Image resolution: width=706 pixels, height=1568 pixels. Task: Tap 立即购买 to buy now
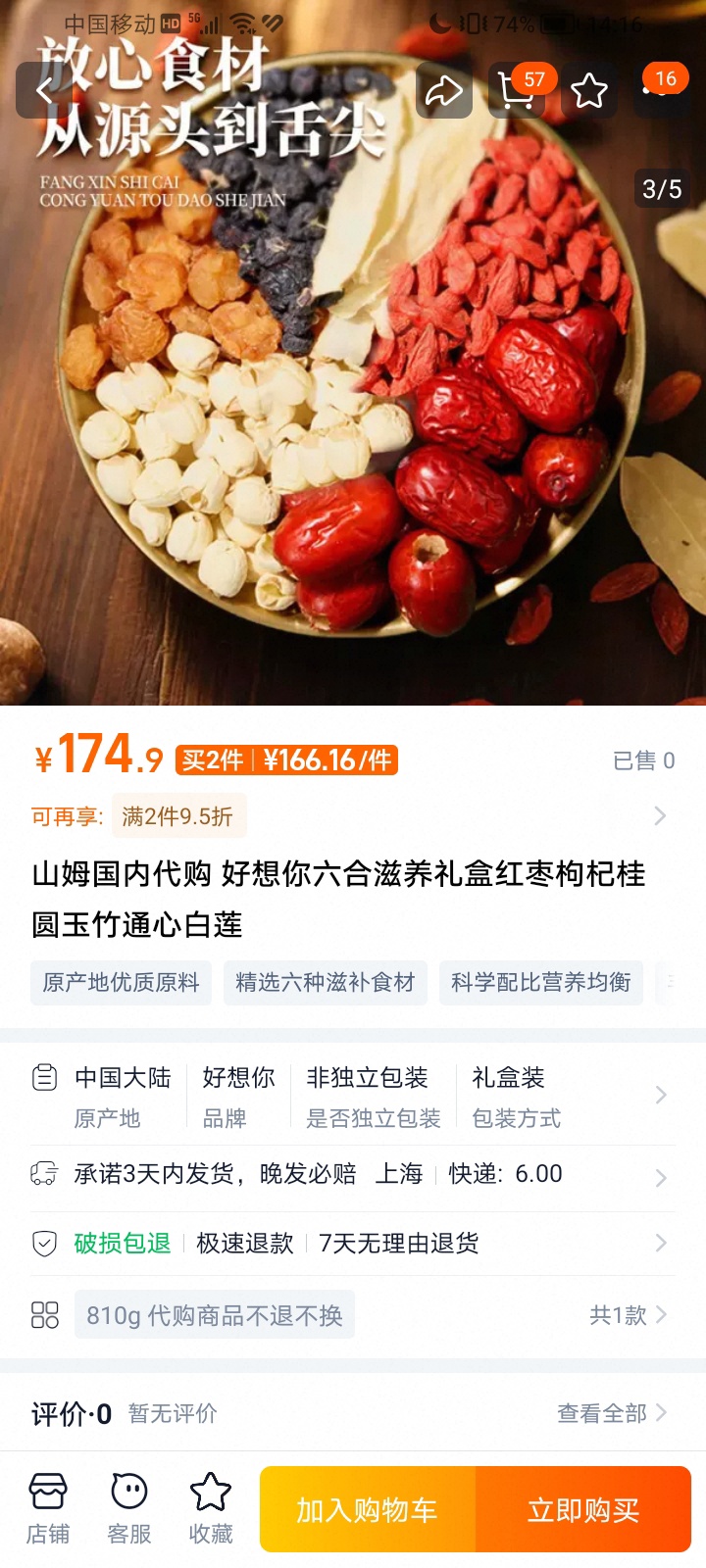tap(583, 1509)
